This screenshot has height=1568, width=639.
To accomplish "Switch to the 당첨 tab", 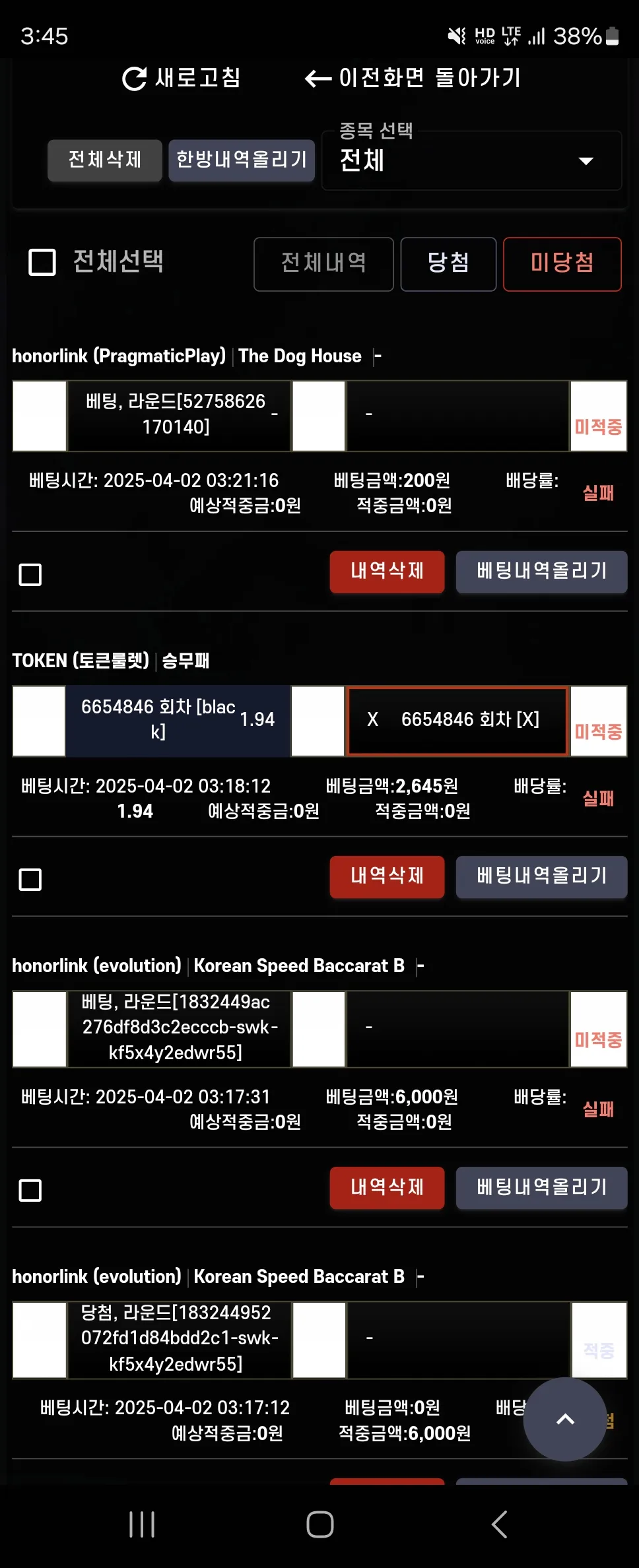I will pyautogui.click(x=448, y=264).
